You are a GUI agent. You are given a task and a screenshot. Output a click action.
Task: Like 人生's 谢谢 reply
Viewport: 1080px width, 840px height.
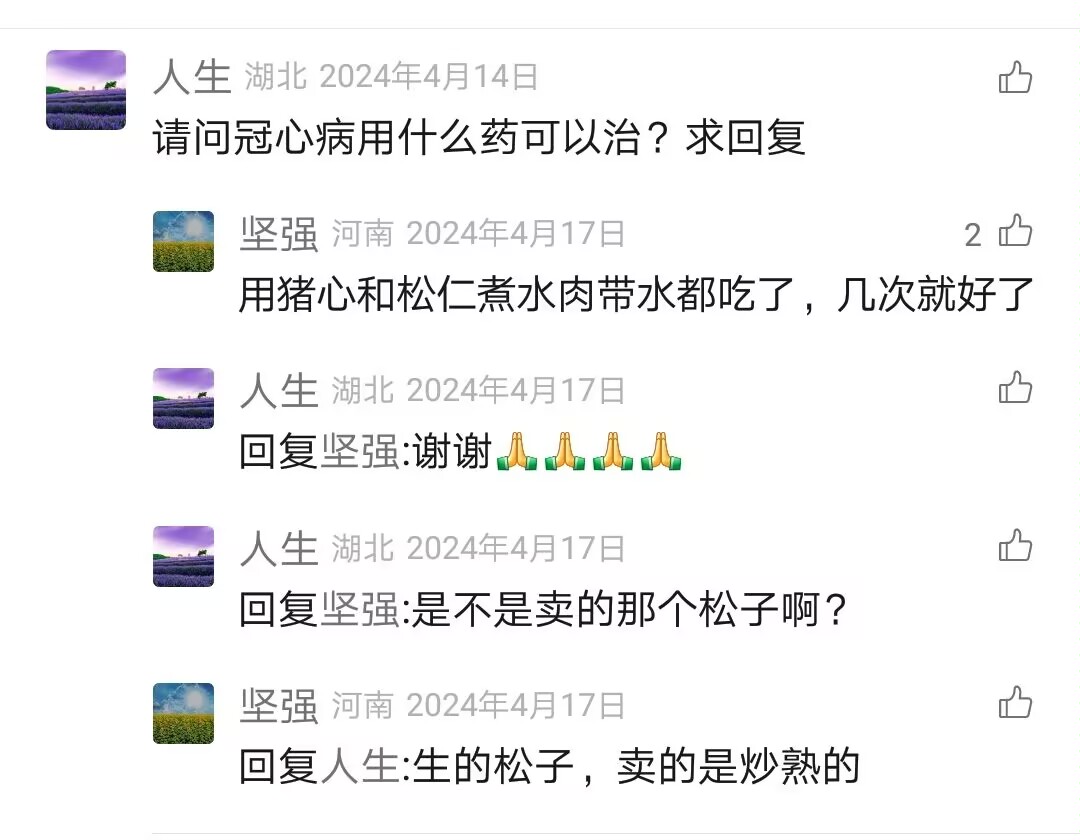pyautogui.click(x=1015, y=388)
